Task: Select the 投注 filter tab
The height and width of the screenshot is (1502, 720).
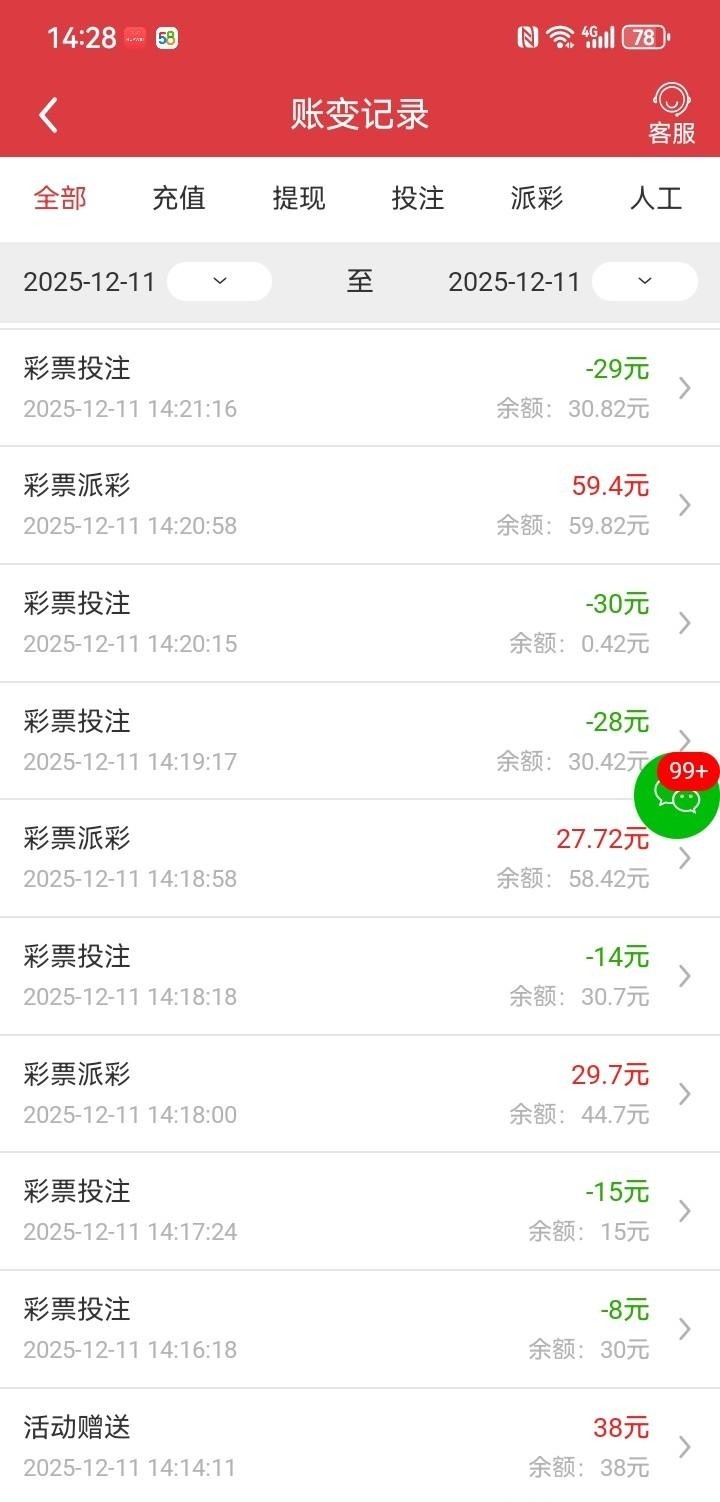Action: coord(418,199)
